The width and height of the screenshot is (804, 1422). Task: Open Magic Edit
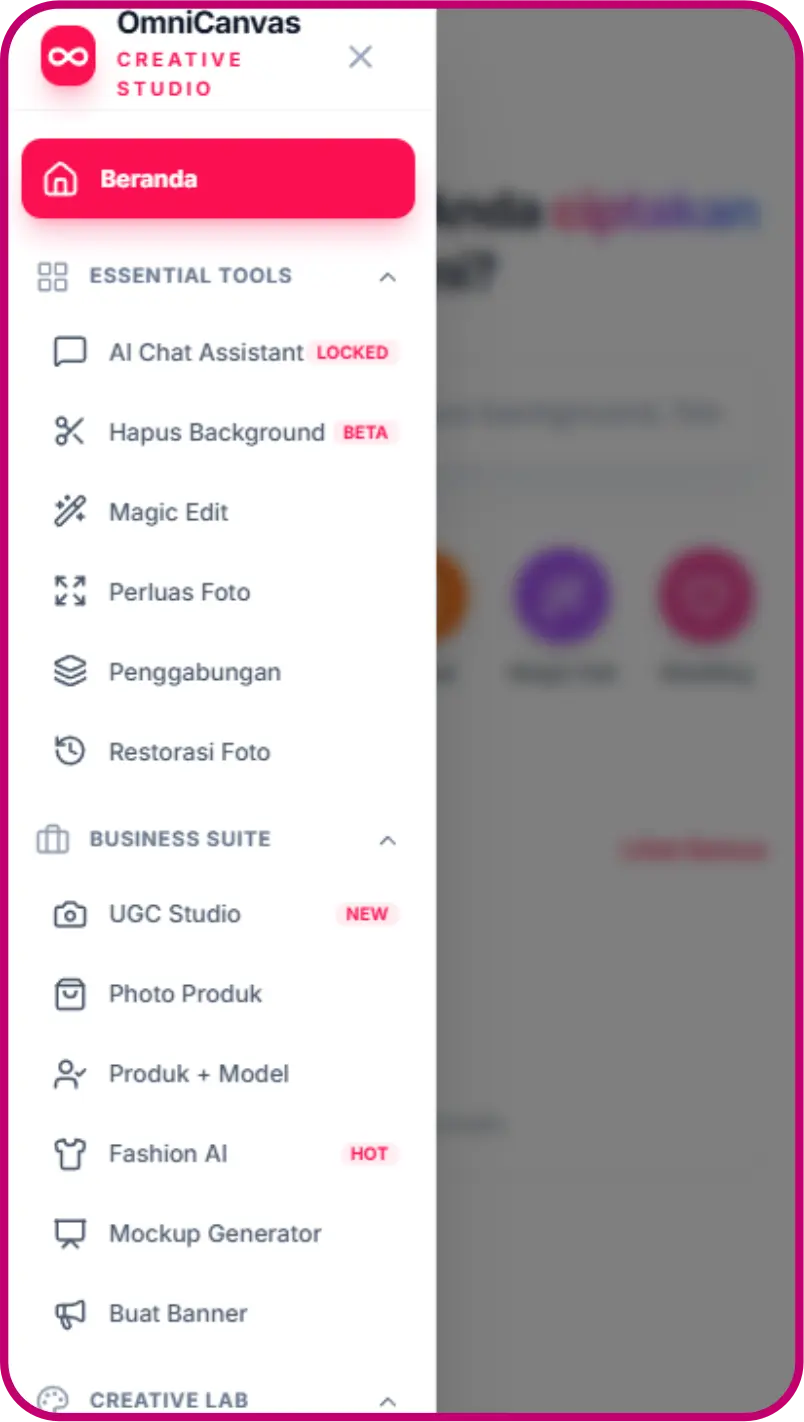pyautogui.click(x=169, y=513)
